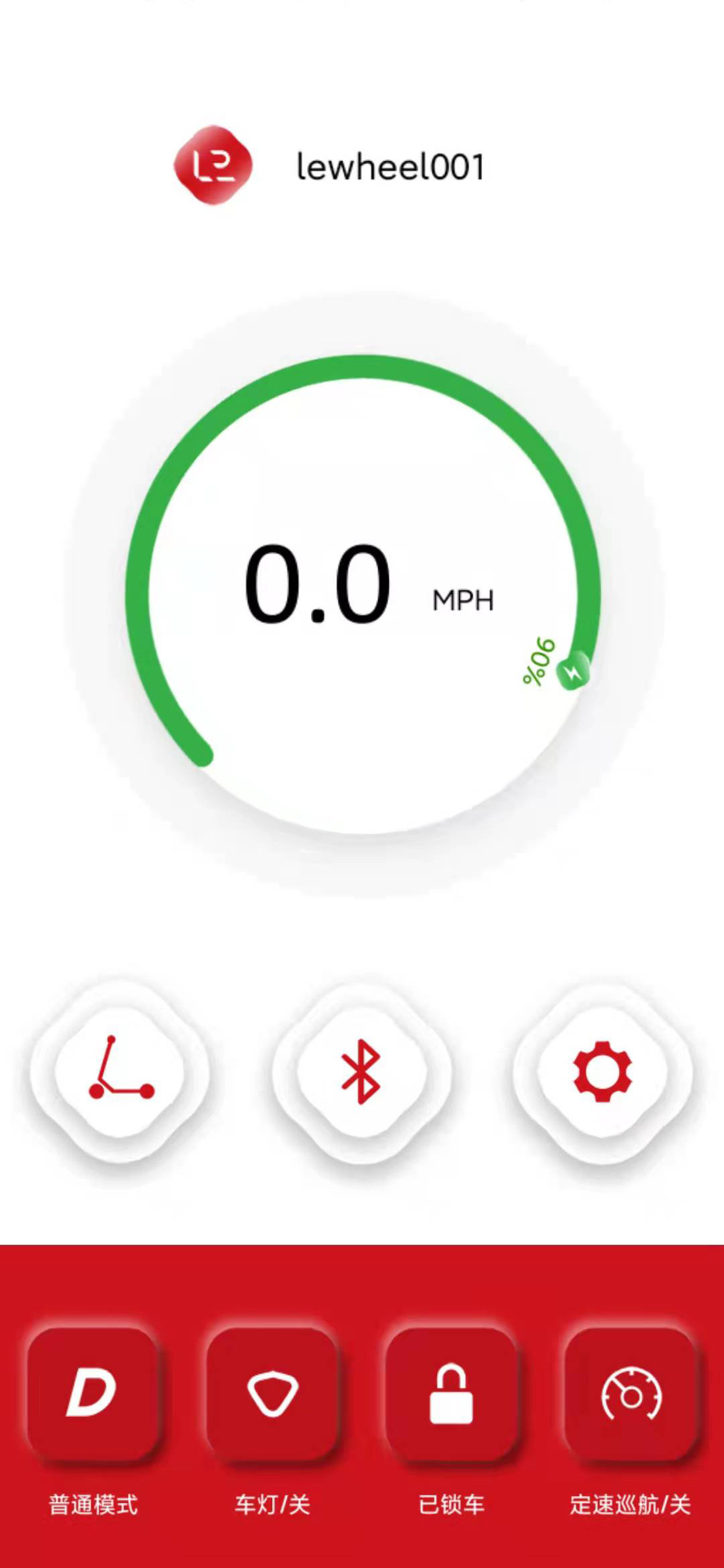Toggle 定速巡航 cruise control

click(x=631, y=1395)
